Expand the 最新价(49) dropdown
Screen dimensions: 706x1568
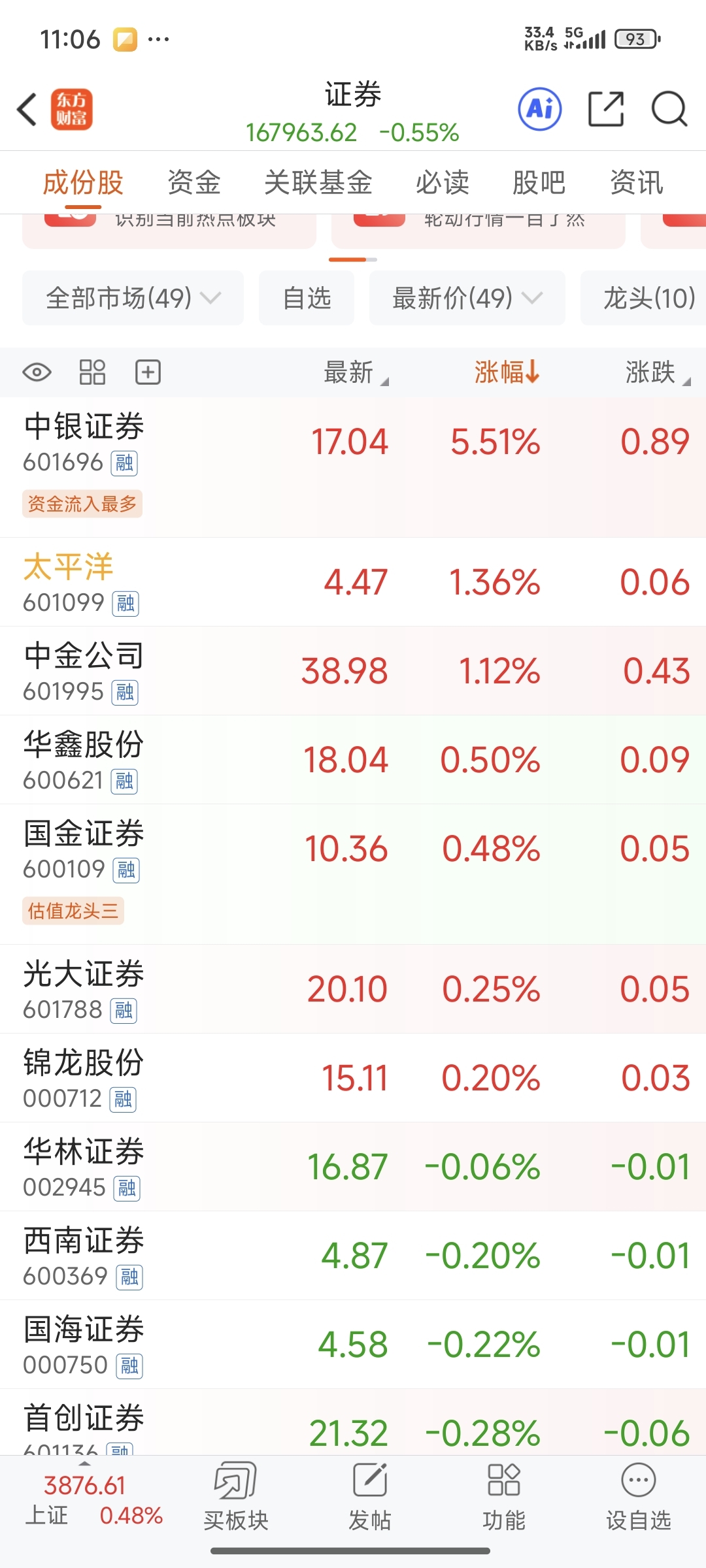(x=467, y=299)
